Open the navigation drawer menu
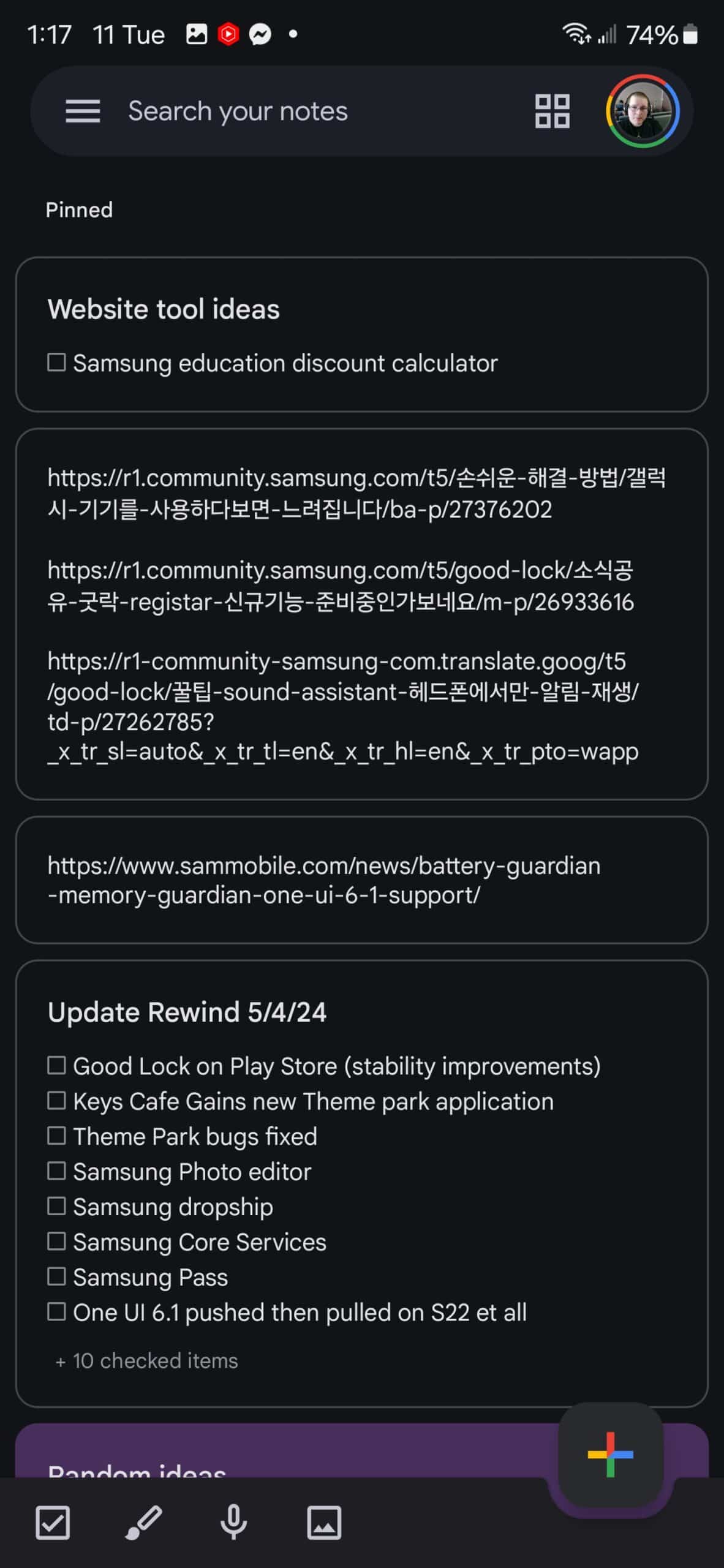This screenshot has width=724, height=1568. pyautogui.click(x=83, y=111)
